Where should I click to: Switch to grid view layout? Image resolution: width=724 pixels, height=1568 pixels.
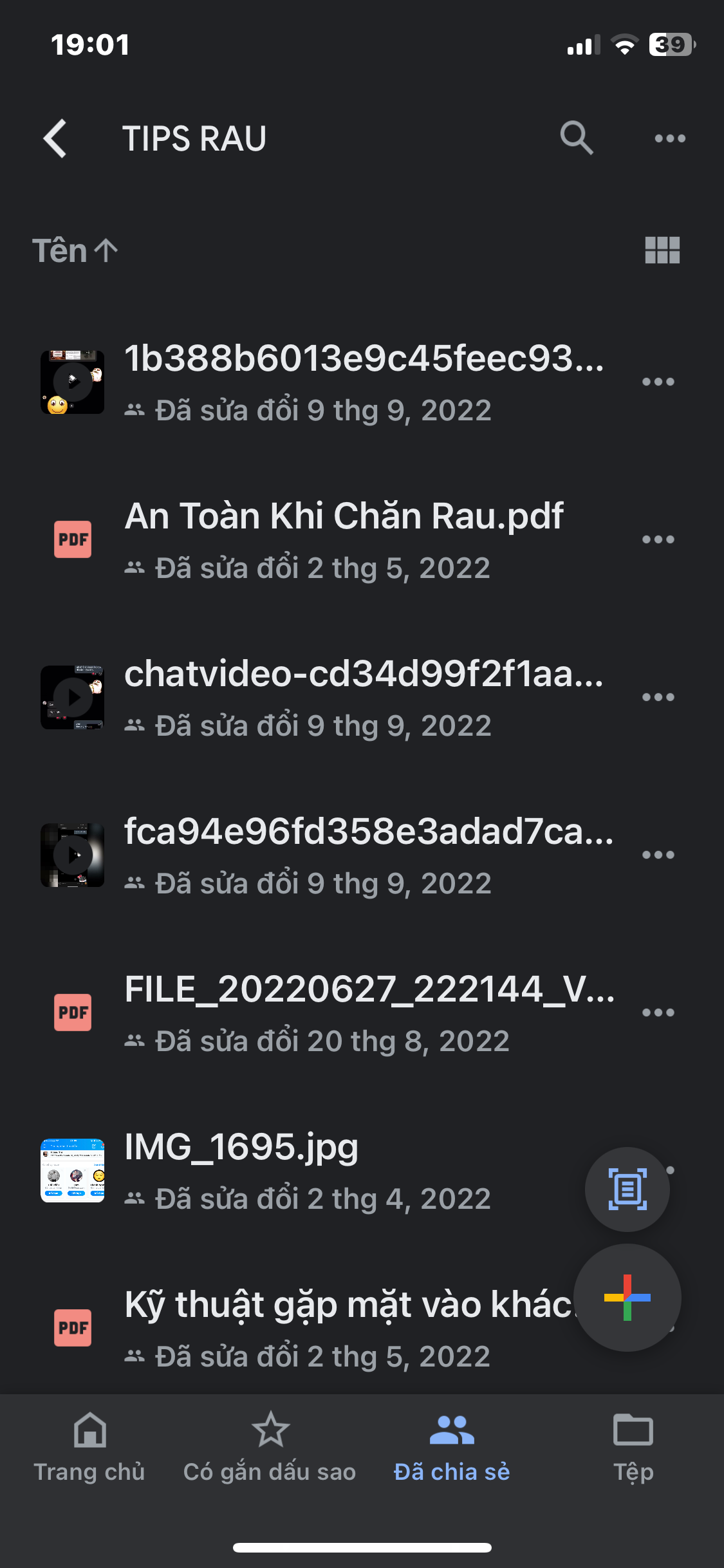point(662,250)
